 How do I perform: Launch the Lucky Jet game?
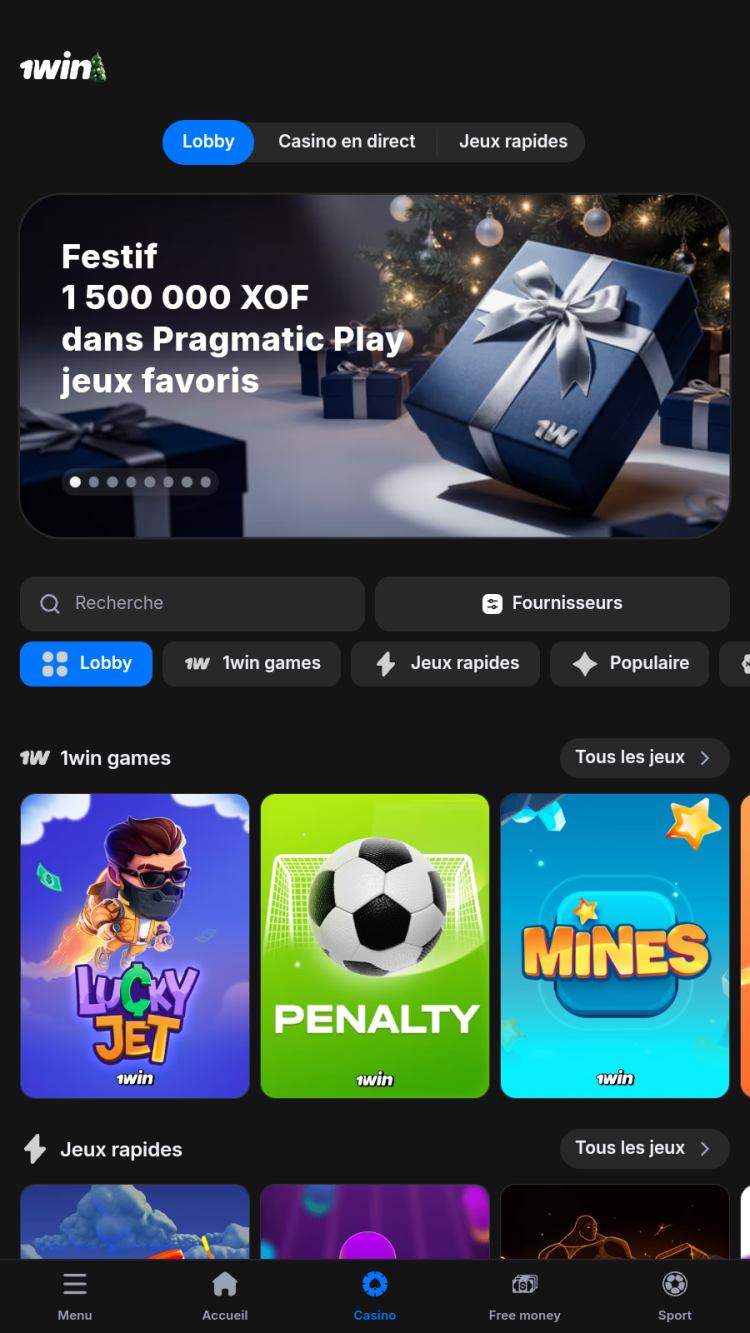[135, 946]
